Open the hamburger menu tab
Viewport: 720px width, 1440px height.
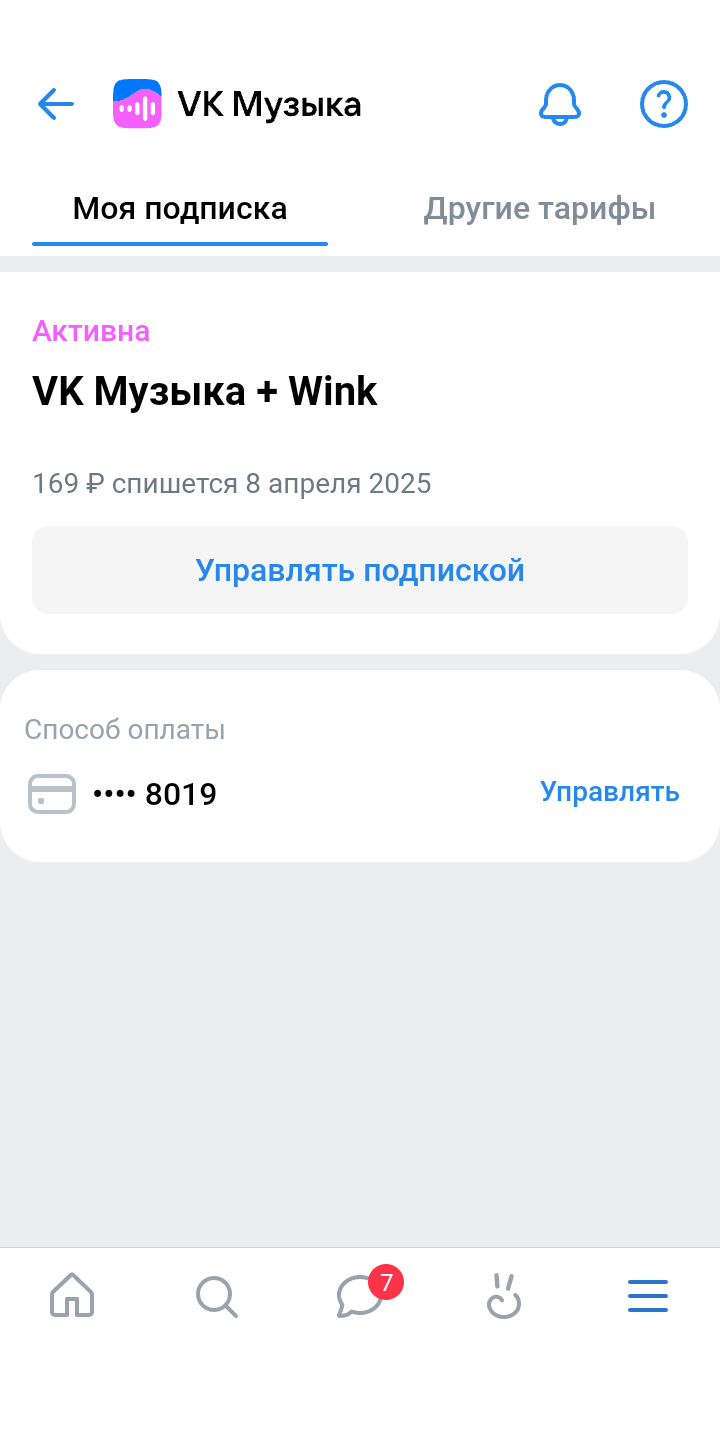648,1297
